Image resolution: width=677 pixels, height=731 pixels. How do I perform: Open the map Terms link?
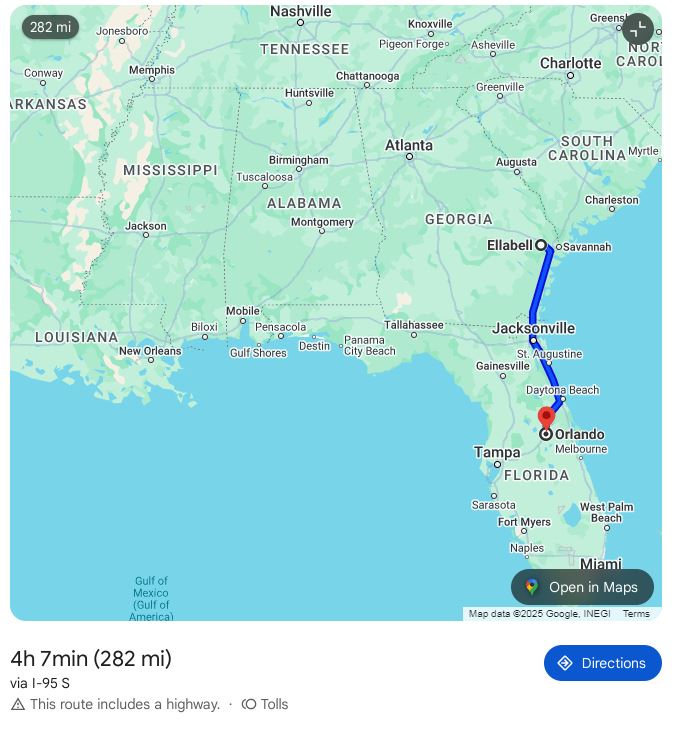click(x=636, y=614)
